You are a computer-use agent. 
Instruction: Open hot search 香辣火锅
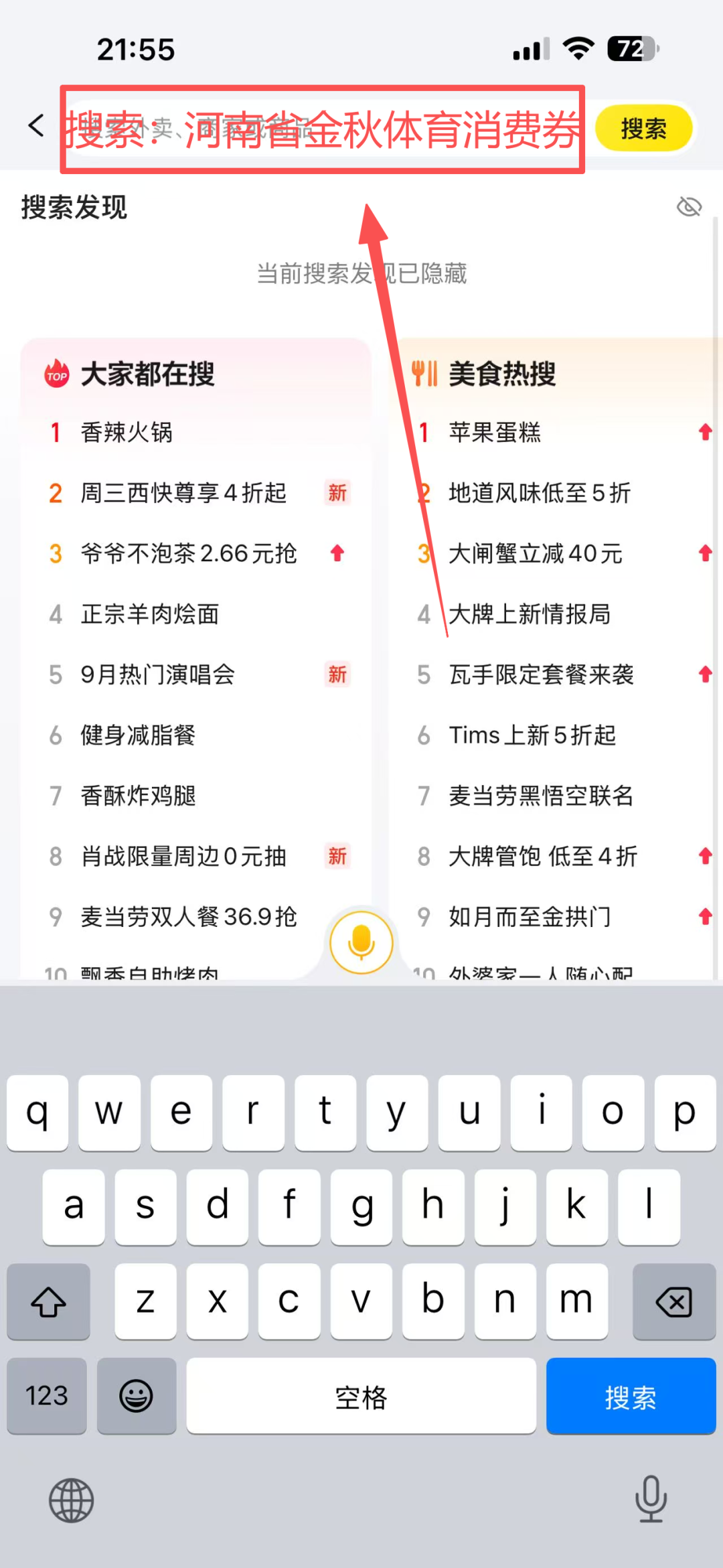point(127,433)
